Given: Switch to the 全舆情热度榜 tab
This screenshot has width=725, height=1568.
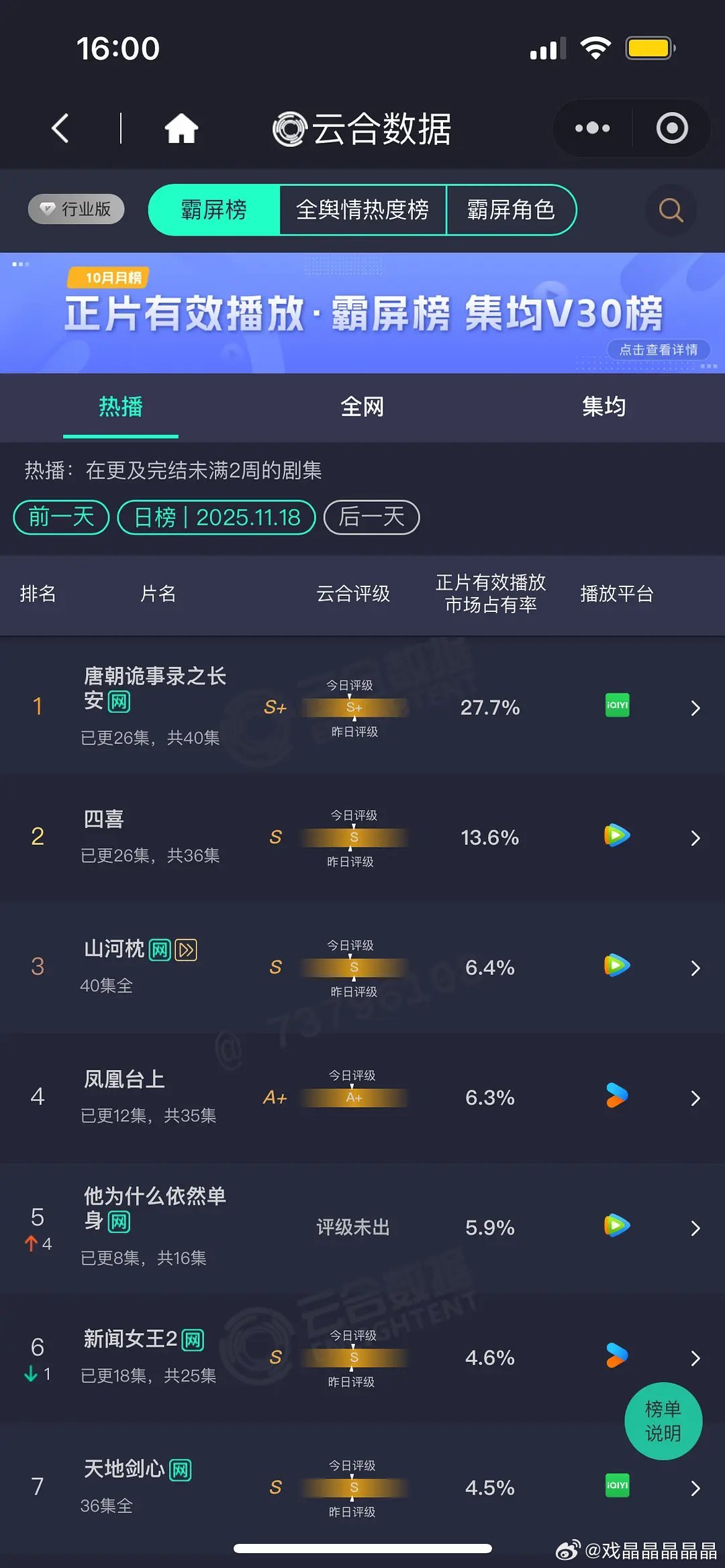Looking at the screenshot, I should coord(363,210).
